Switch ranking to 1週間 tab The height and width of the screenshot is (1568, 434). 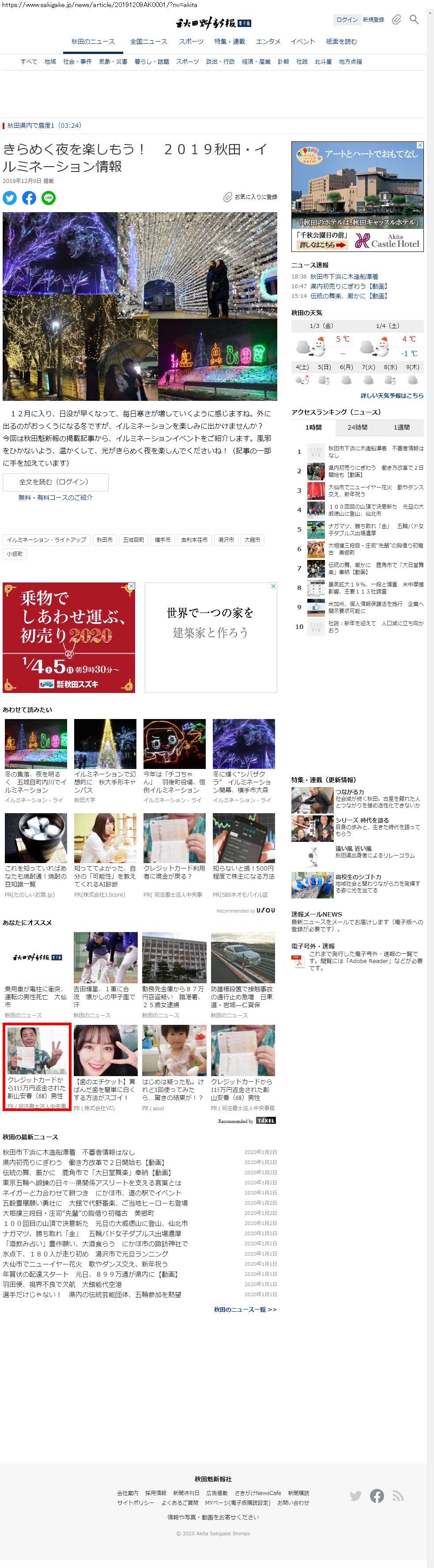click(x=401, y=427)
